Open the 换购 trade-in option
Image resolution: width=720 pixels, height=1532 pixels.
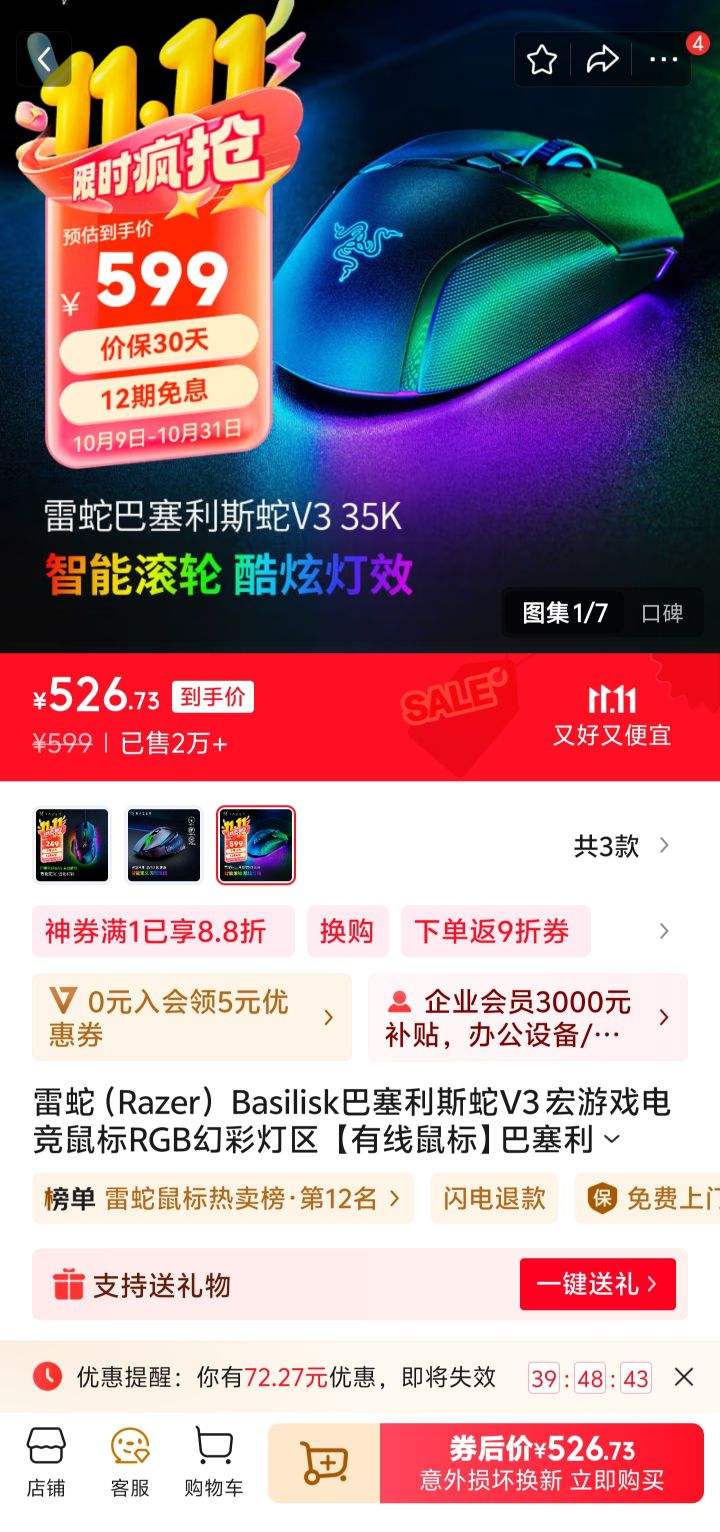pyautogui.click(x=347, y=931)
